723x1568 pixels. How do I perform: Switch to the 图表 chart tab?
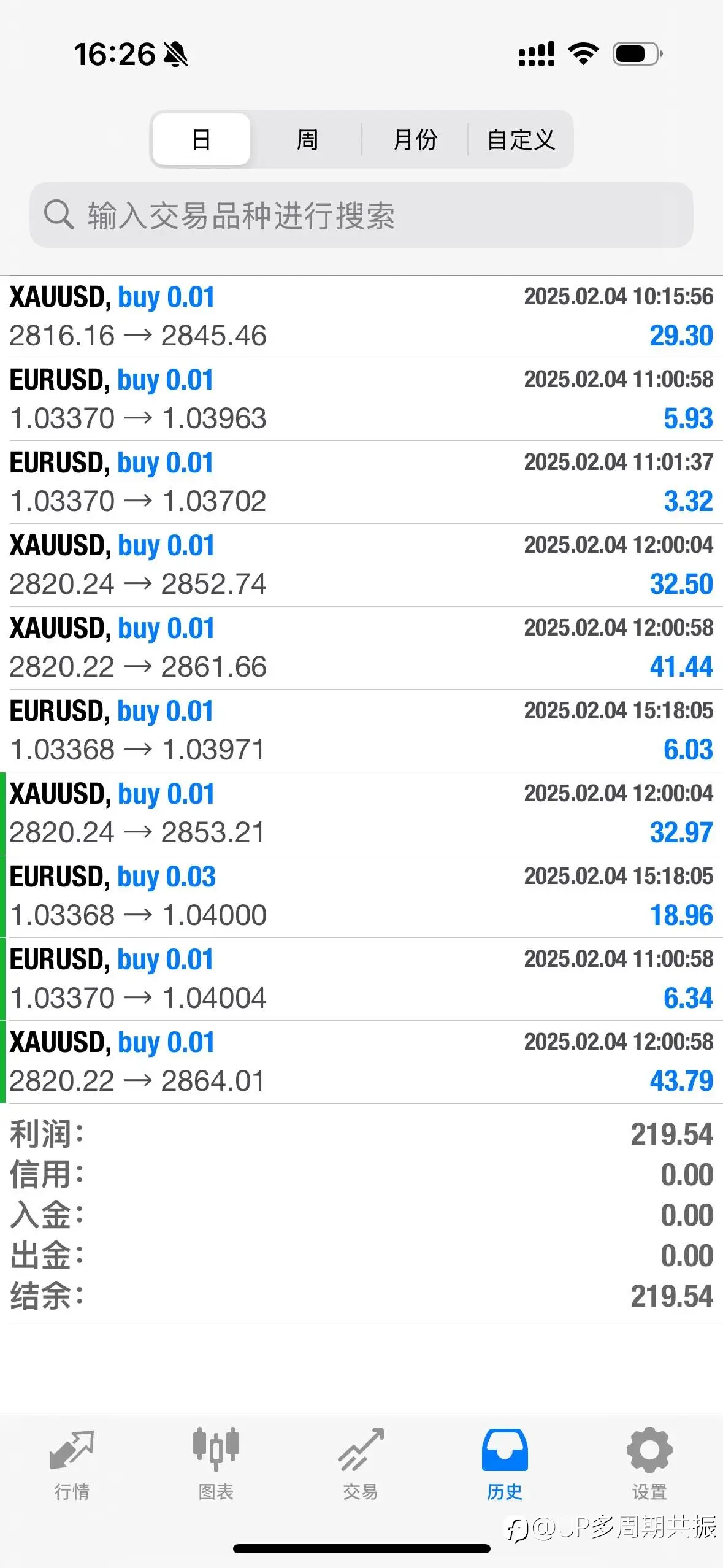click(x=216, y=1464)
